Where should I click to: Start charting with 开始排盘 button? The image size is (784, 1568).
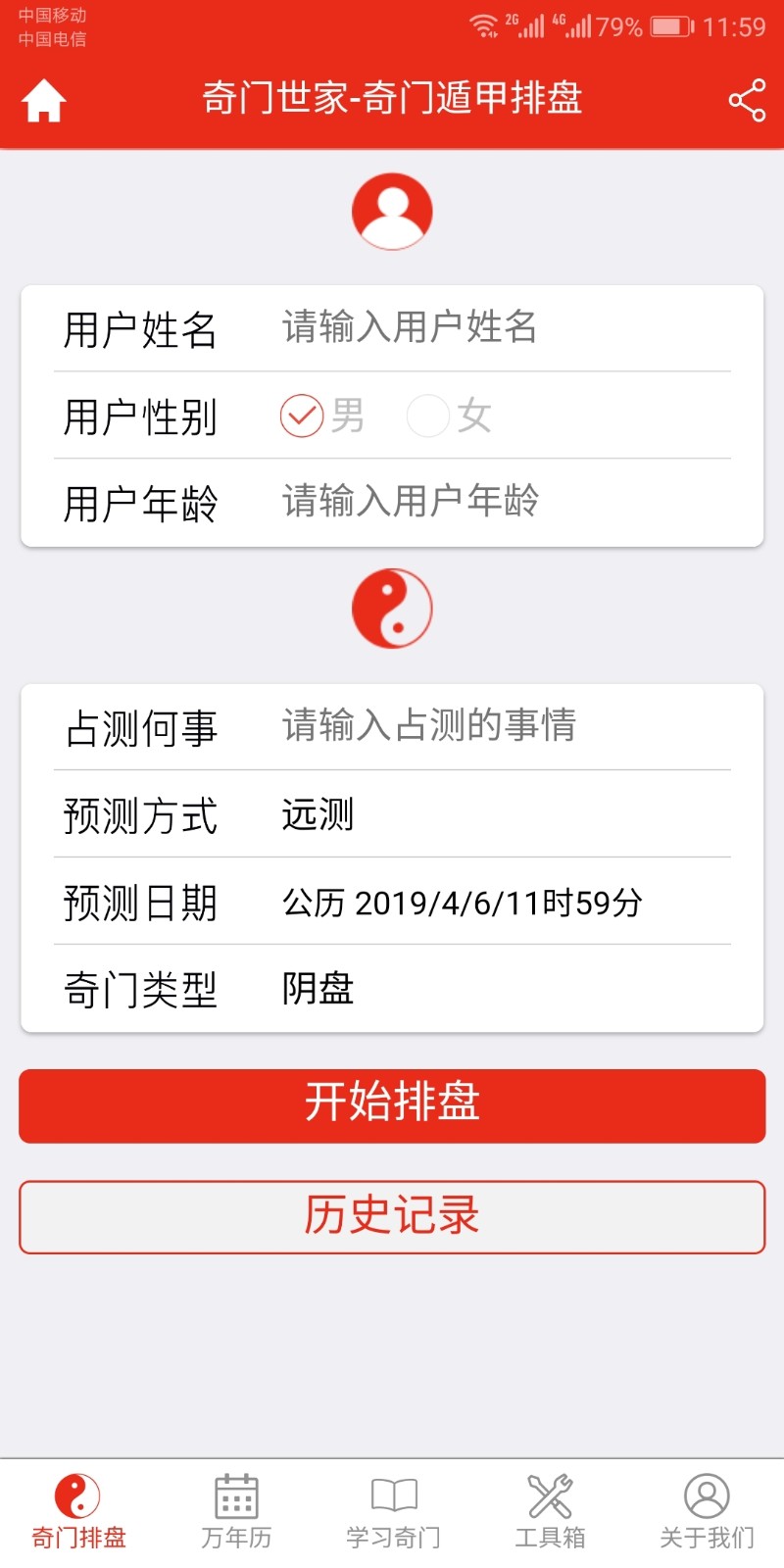[392, 1105]
